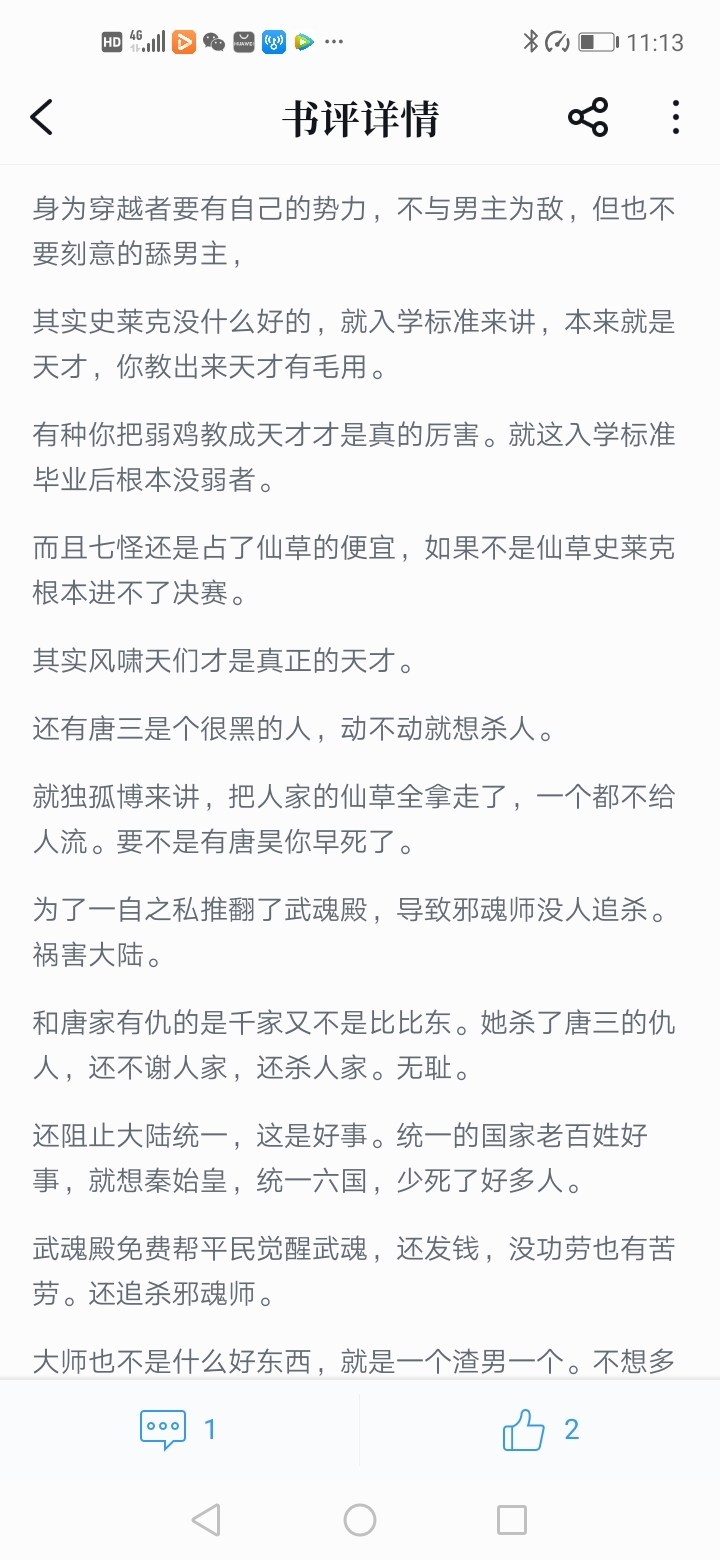Viewport: 720px width, 1560px height.
Task: Go back from the 书评详情 page
Action: pos(41,118)
